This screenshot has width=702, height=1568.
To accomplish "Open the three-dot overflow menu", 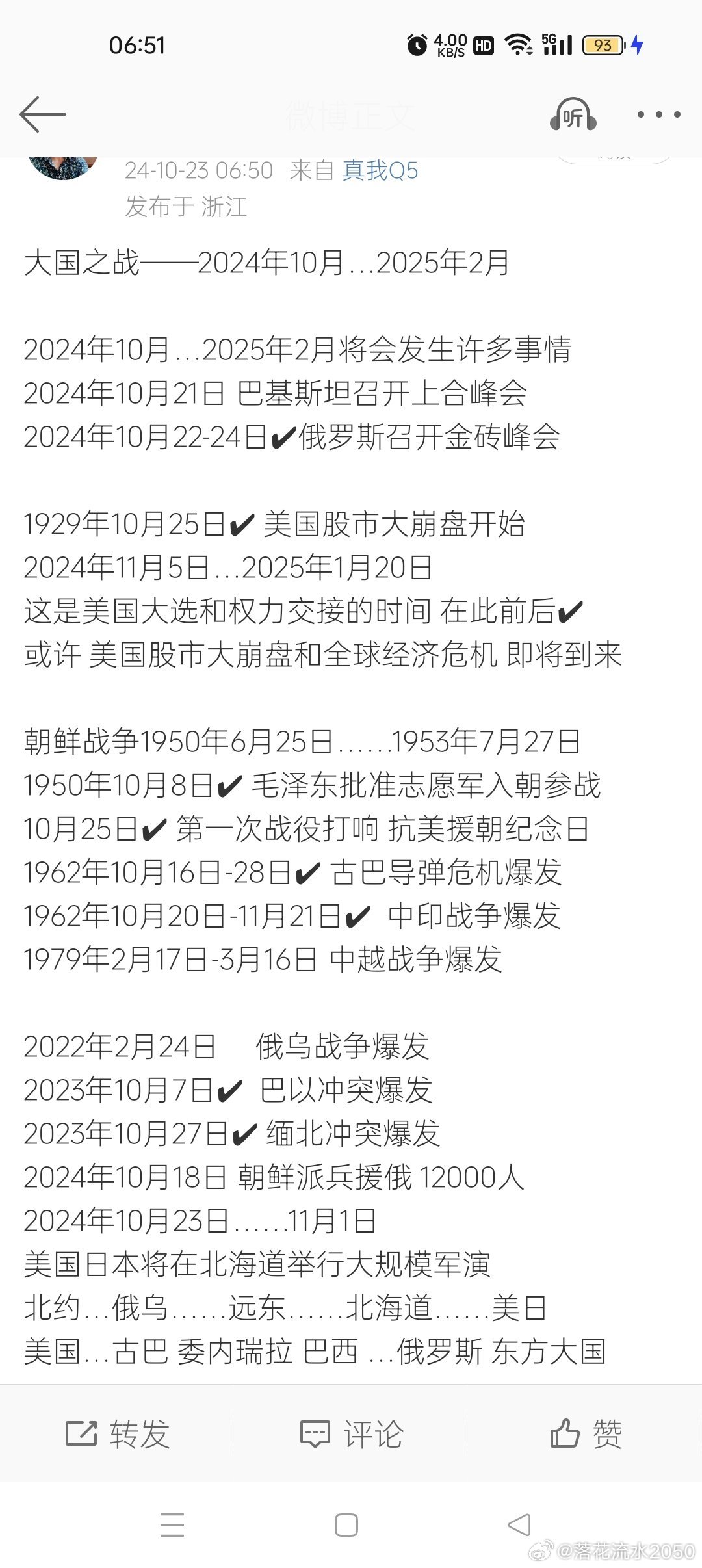I will click(x=658, y=115).
